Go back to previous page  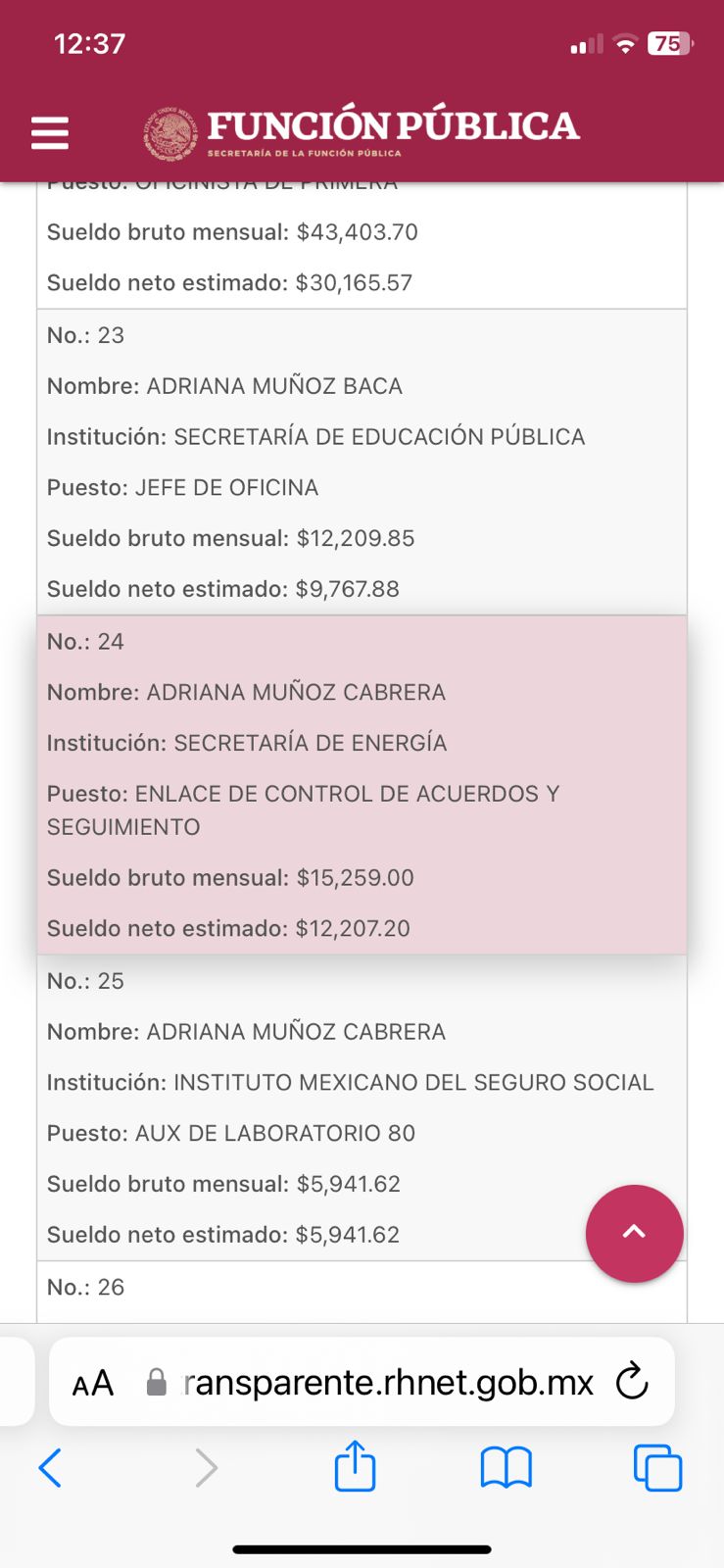(50, 1468)
